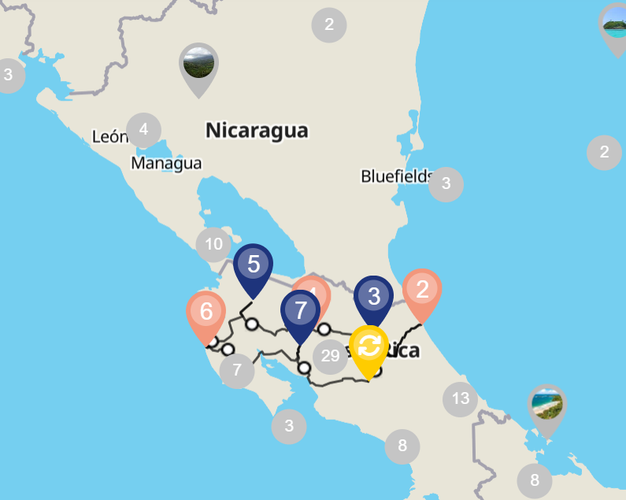Expand the cluster of 3 beside Bluefields
This screenshot has width=626, height=500.
446,184
